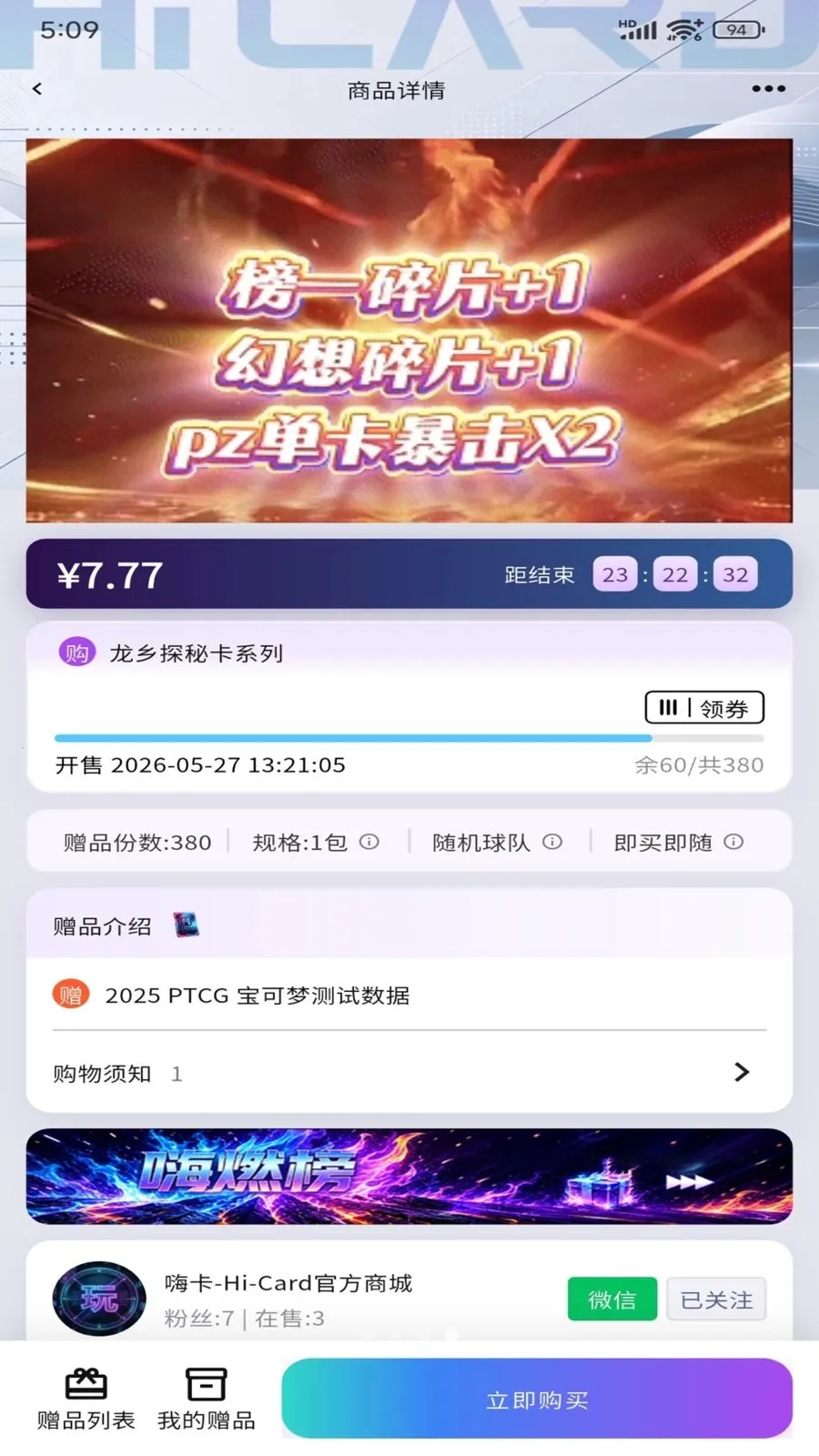Open the 嗨燃榜 banner
The image size is (819, 1456).
pyautogui.click(x=409, y=1177)
